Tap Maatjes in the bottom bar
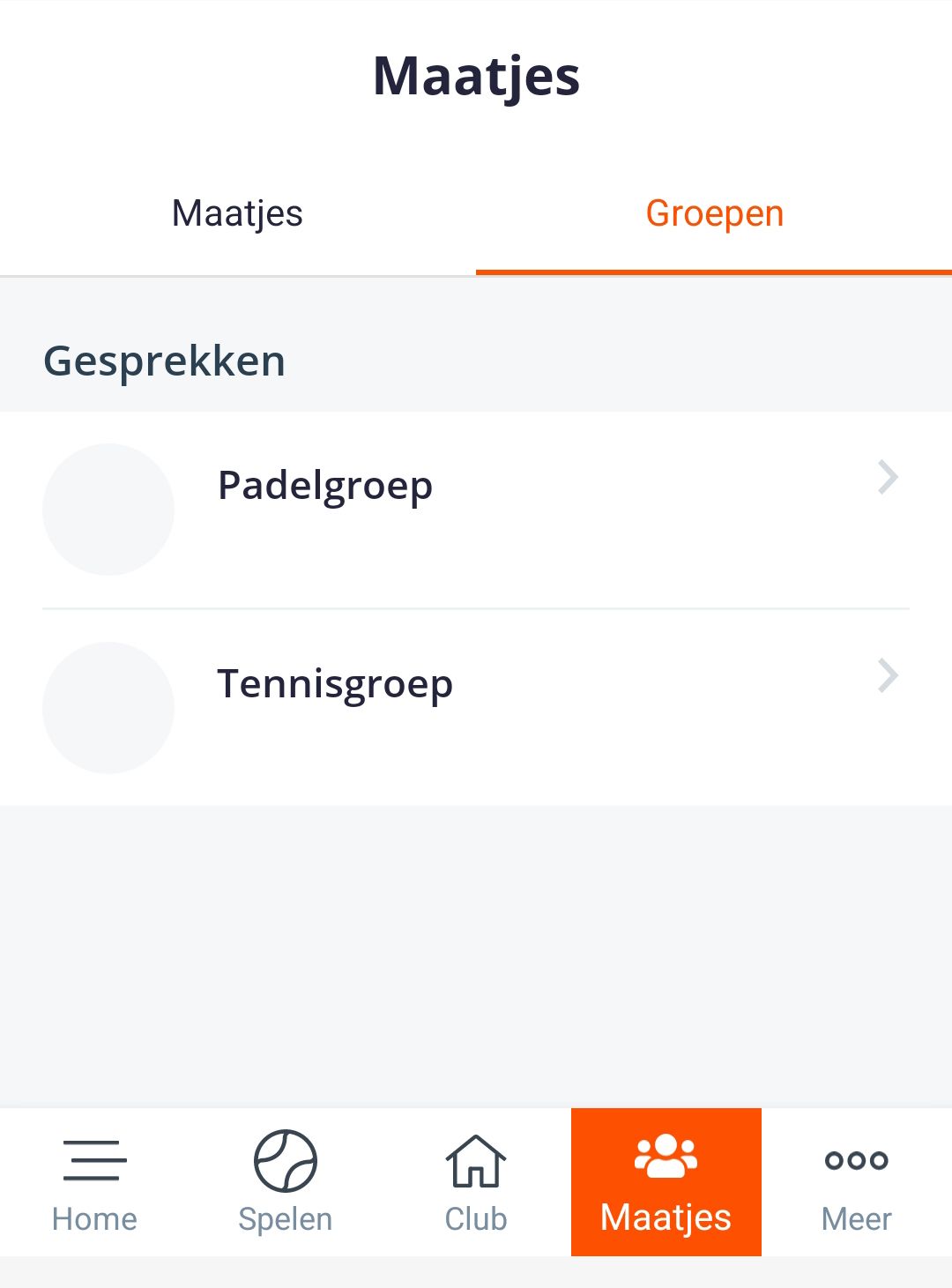 point(666,1182)
